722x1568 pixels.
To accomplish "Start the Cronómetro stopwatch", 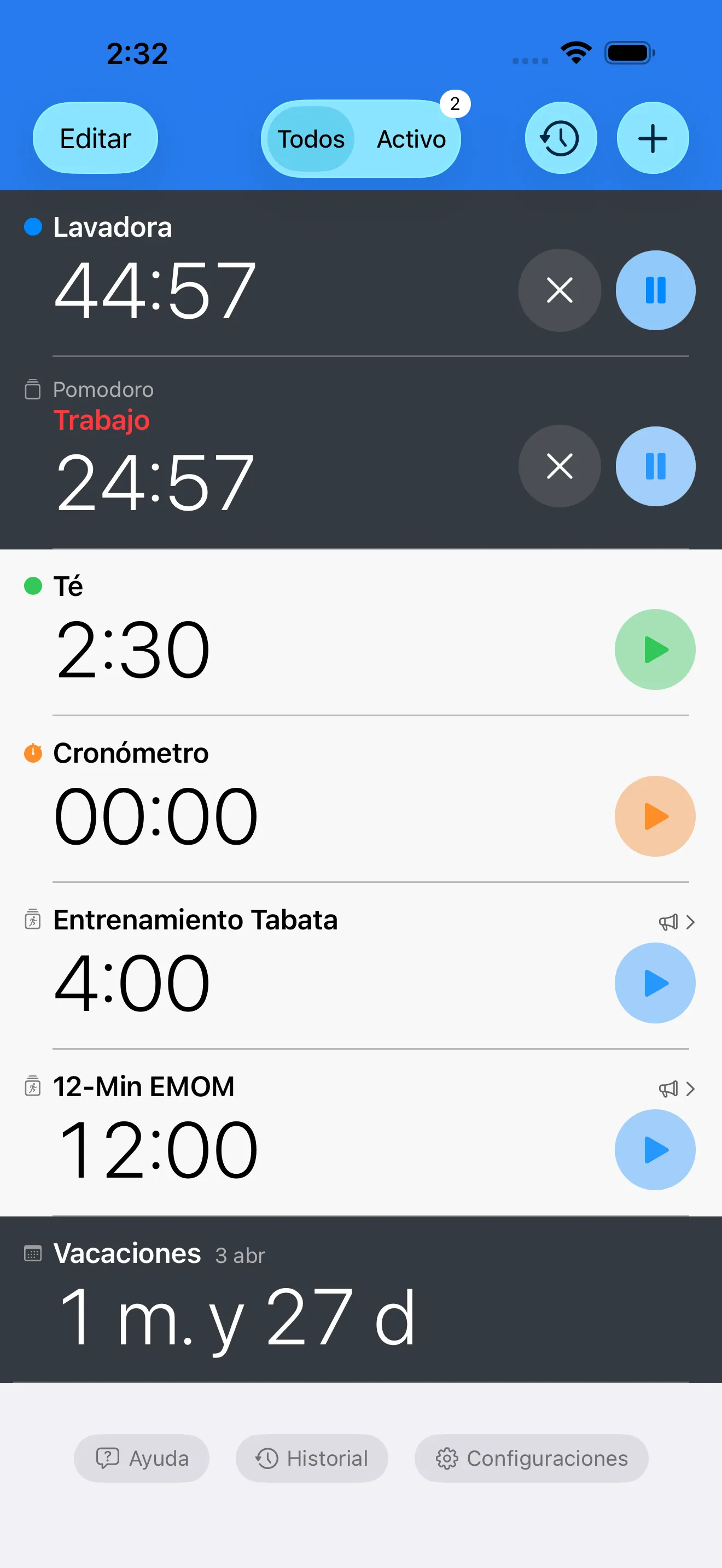I will click(655, 816).
